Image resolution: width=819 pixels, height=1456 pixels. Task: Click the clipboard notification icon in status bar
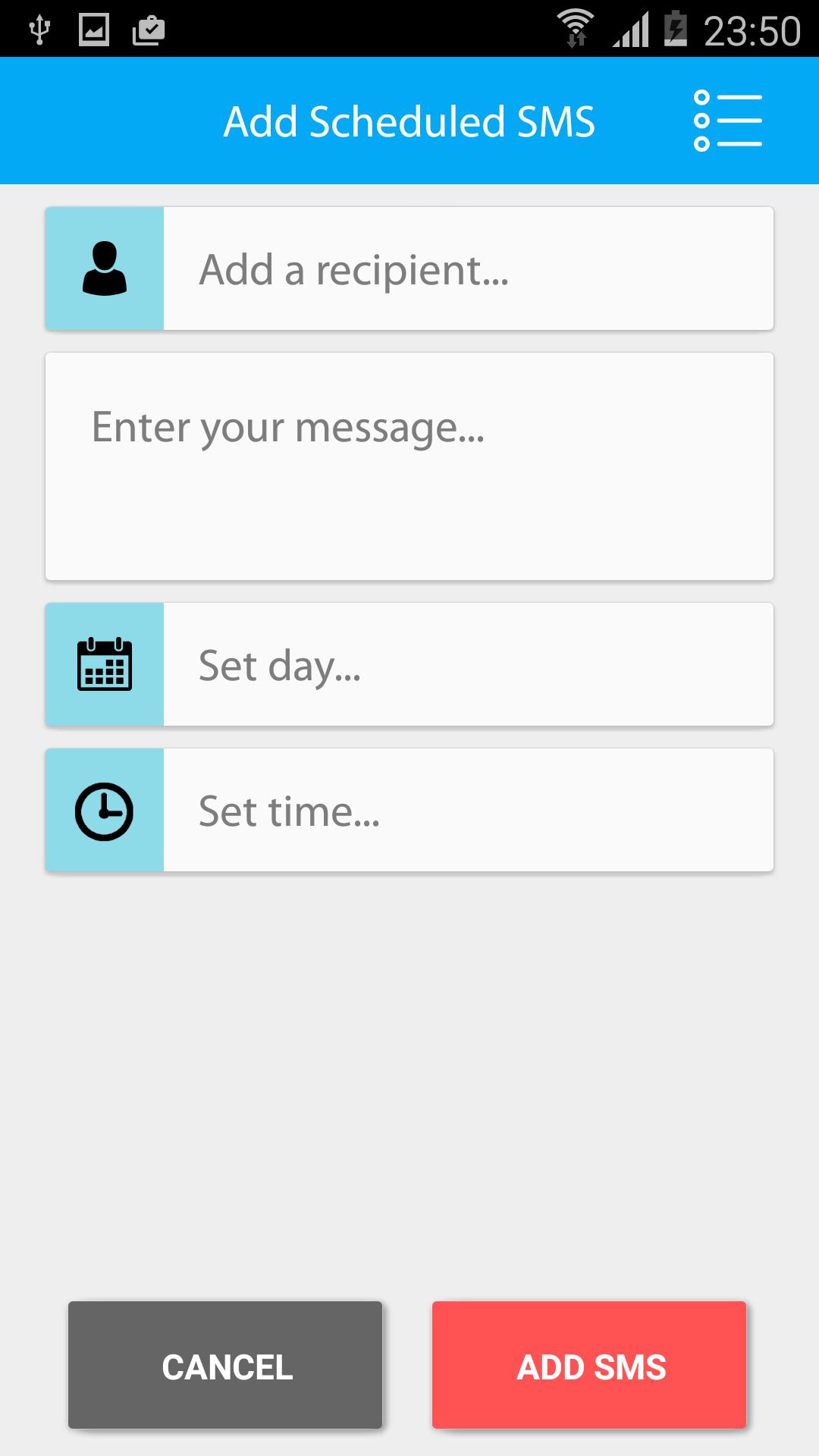pos(149,29)
